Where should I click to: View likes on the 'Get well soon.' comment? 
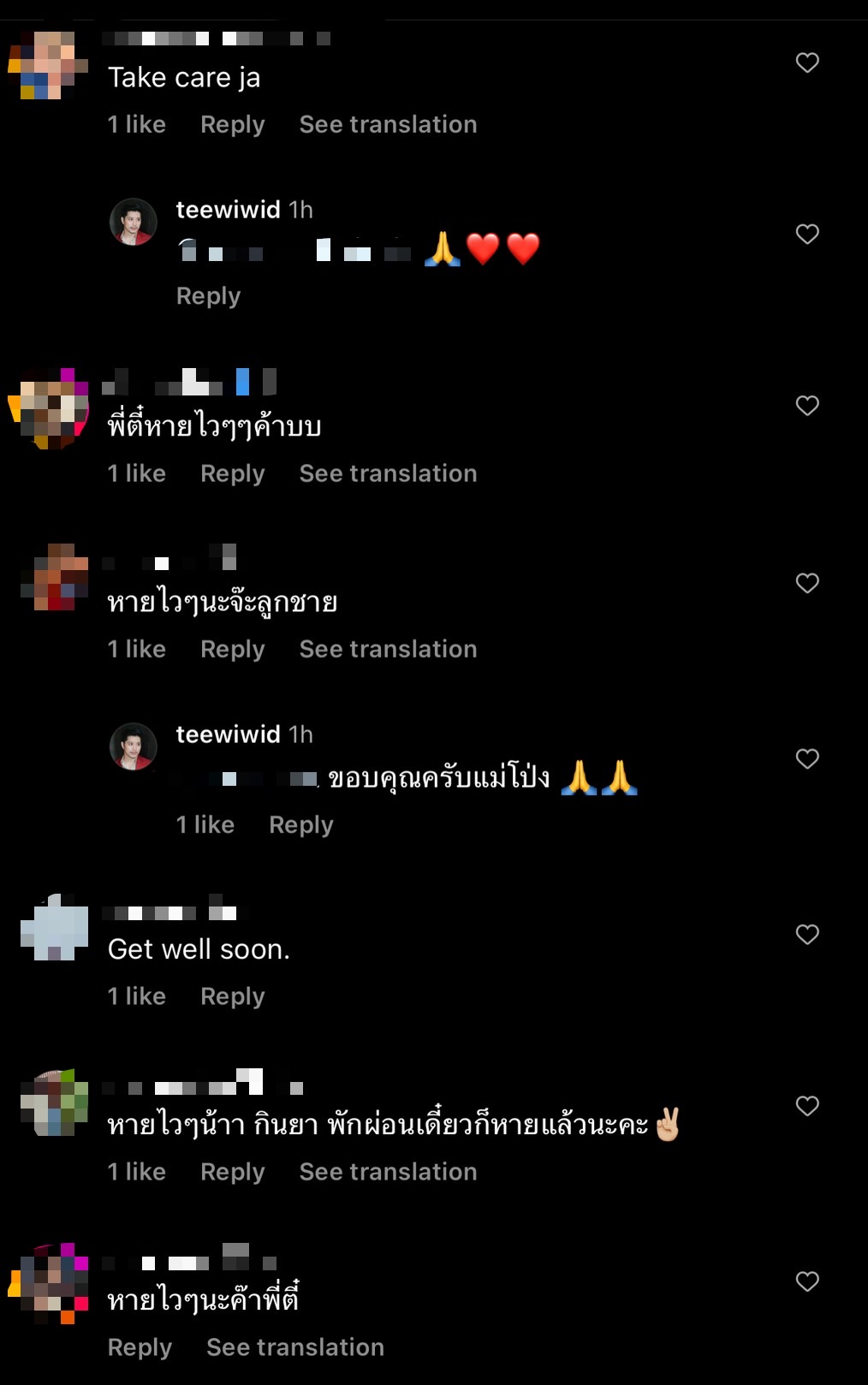[137, 996]
